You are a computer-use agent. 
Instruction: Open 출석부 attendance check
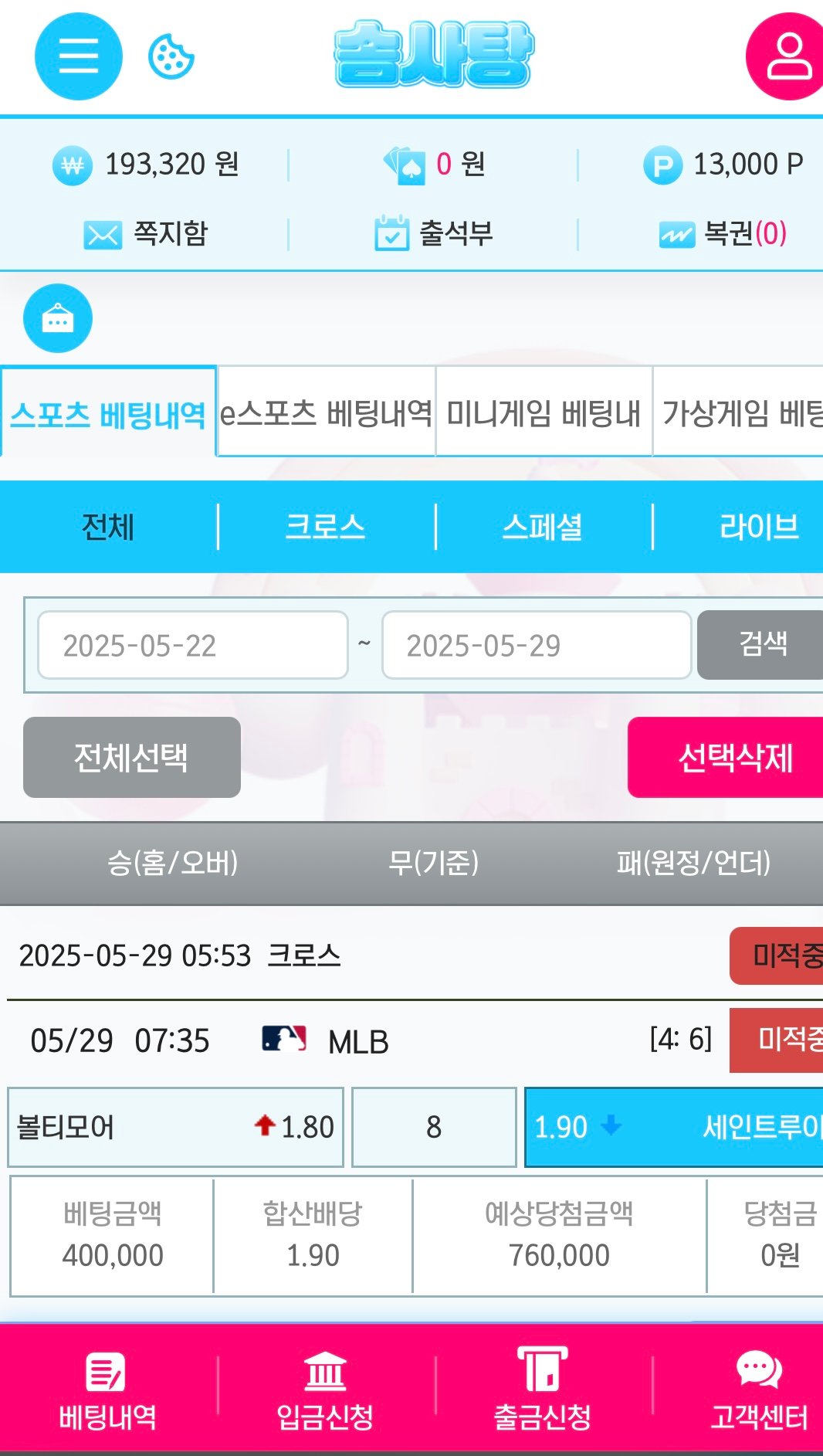pos(433,233)
